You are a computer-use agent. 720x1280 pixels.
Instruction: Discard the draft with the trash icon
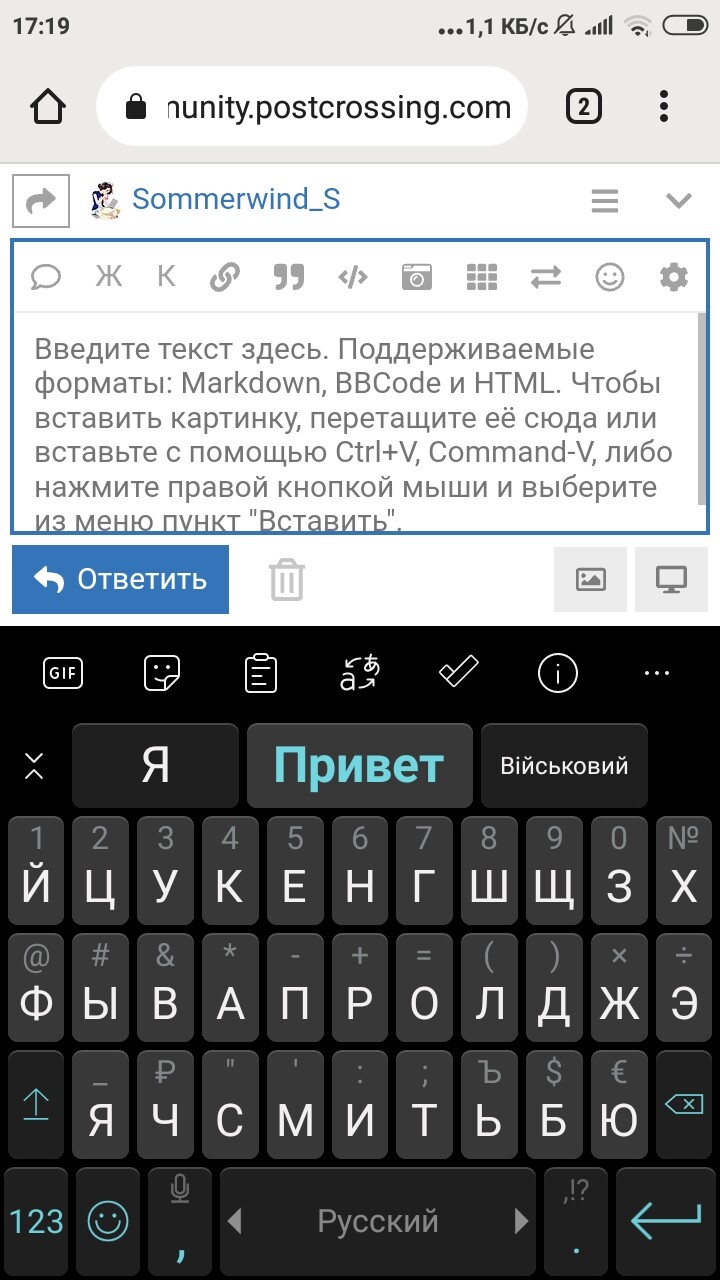[286, 580]
